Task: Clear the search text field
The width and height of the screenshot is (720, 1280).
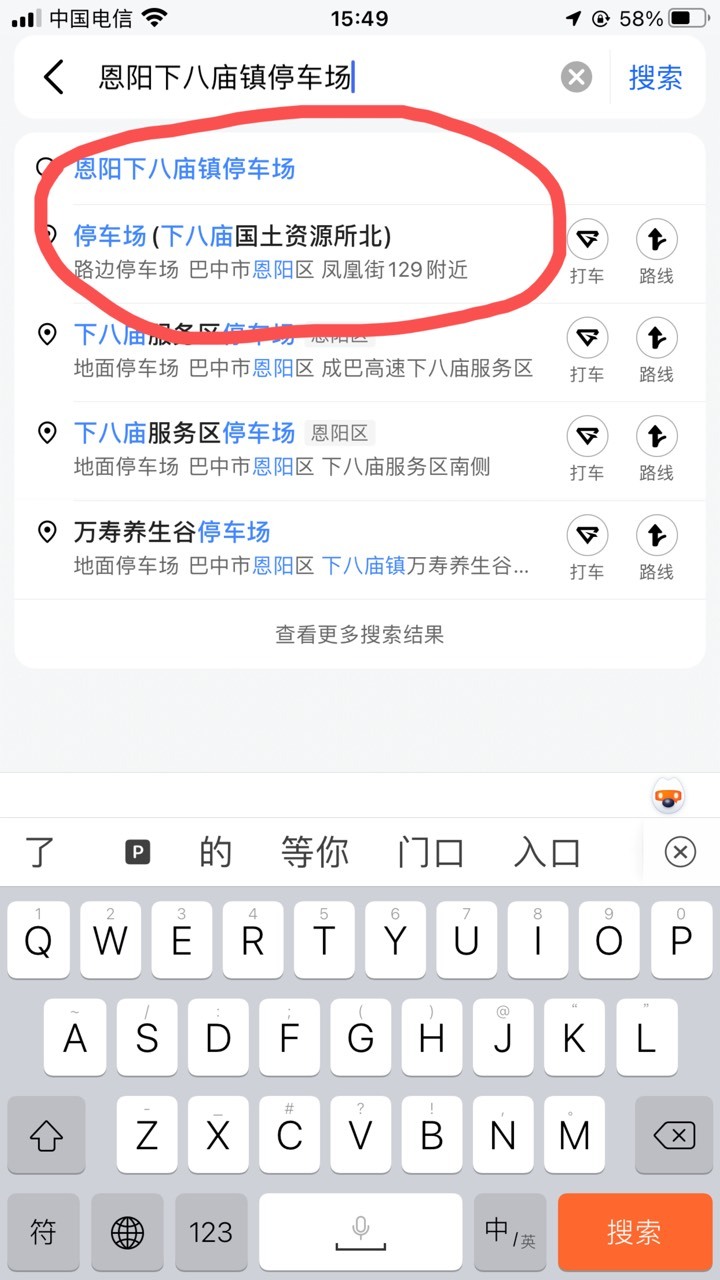Action: click(x=576, y=77)
